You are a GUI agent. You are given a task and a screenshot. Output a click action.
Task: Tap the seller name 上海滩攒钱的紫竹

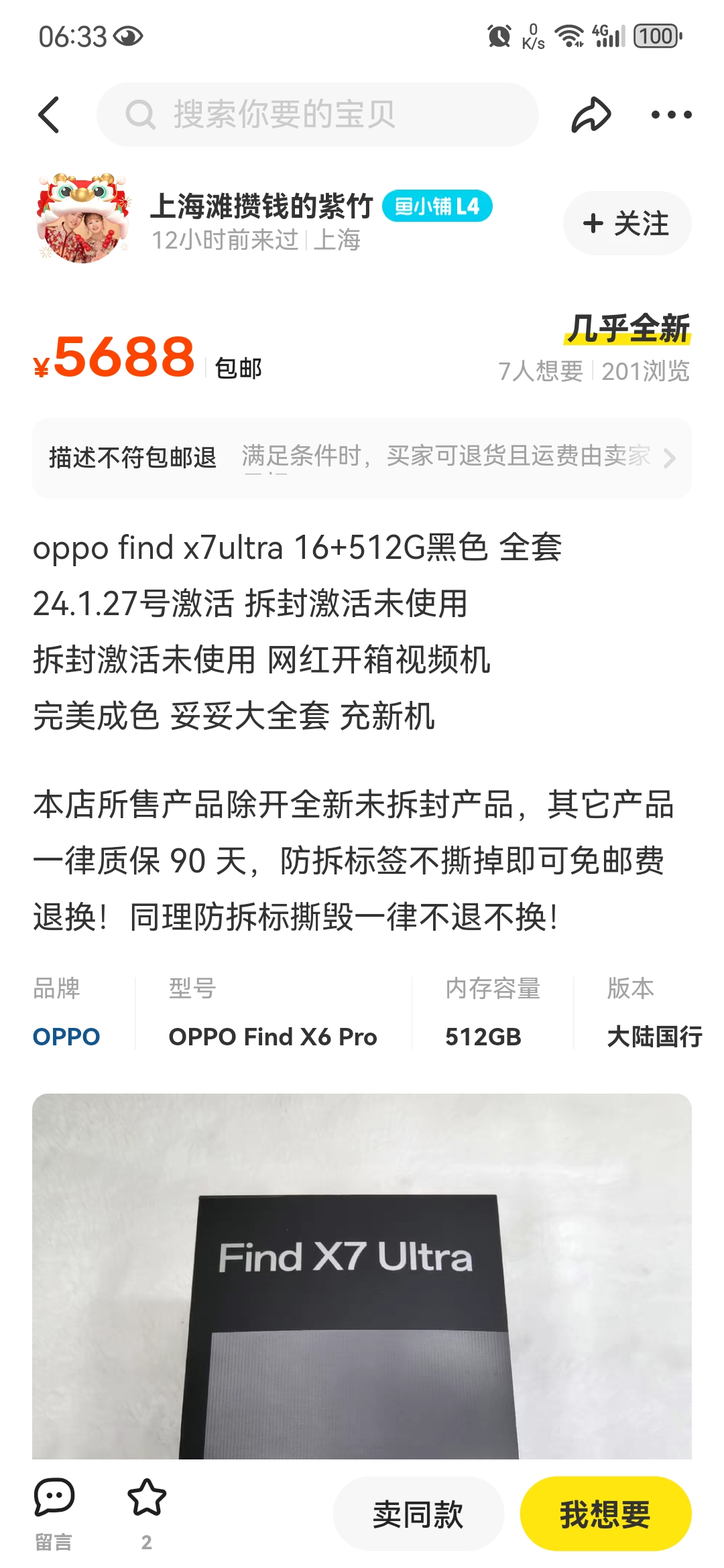(x=263, y=206)
